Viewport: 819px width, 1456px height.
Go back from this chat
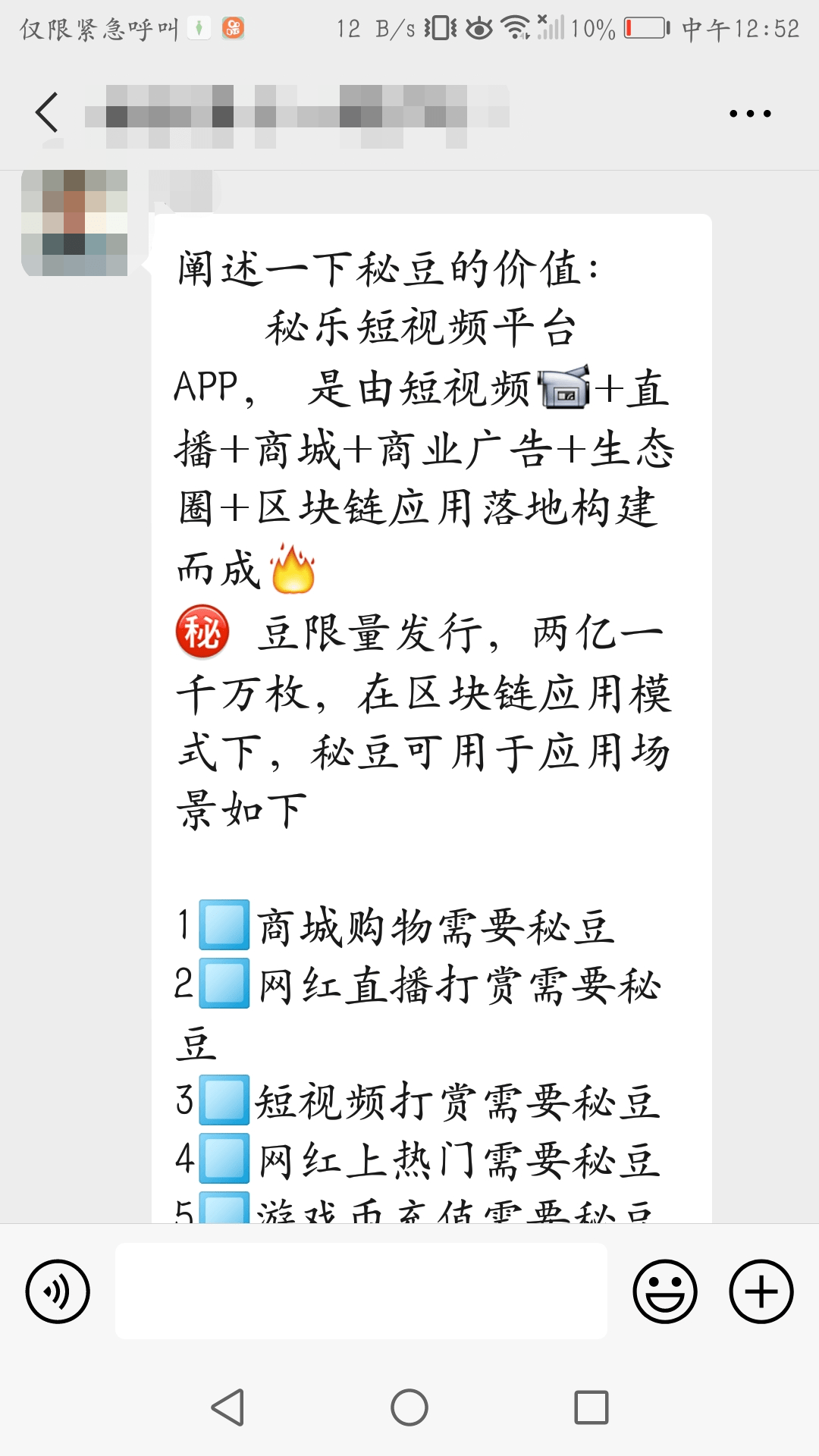click(47, 113)
